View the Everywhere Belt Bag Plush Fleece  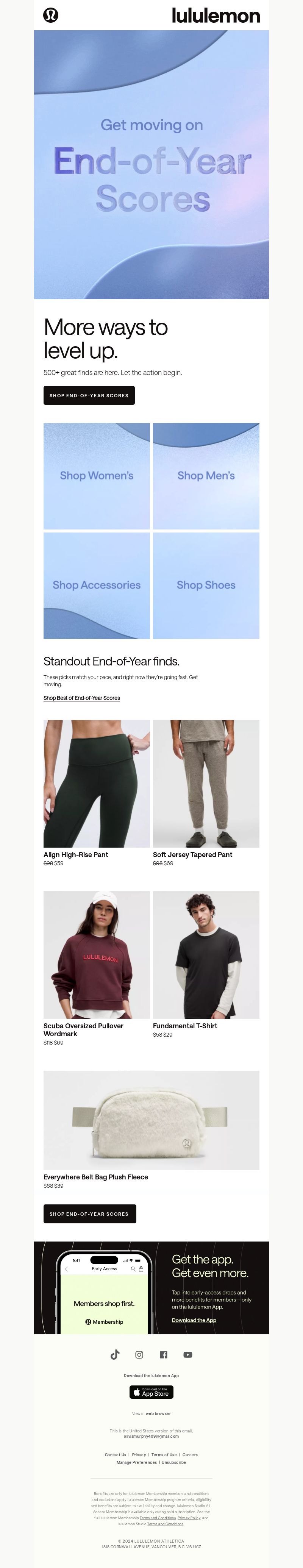151,1120
